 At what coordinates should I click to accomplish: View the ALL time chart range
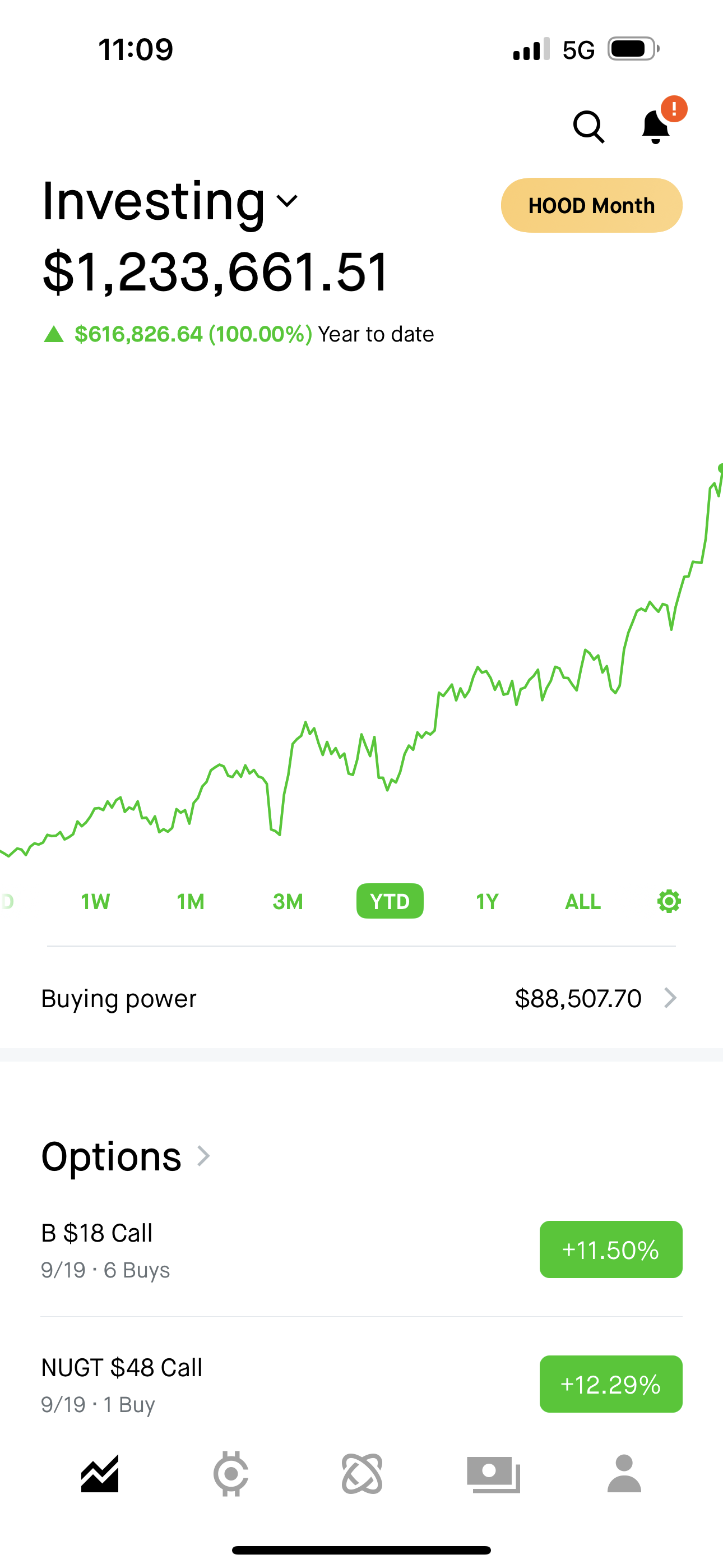[582, 901]
